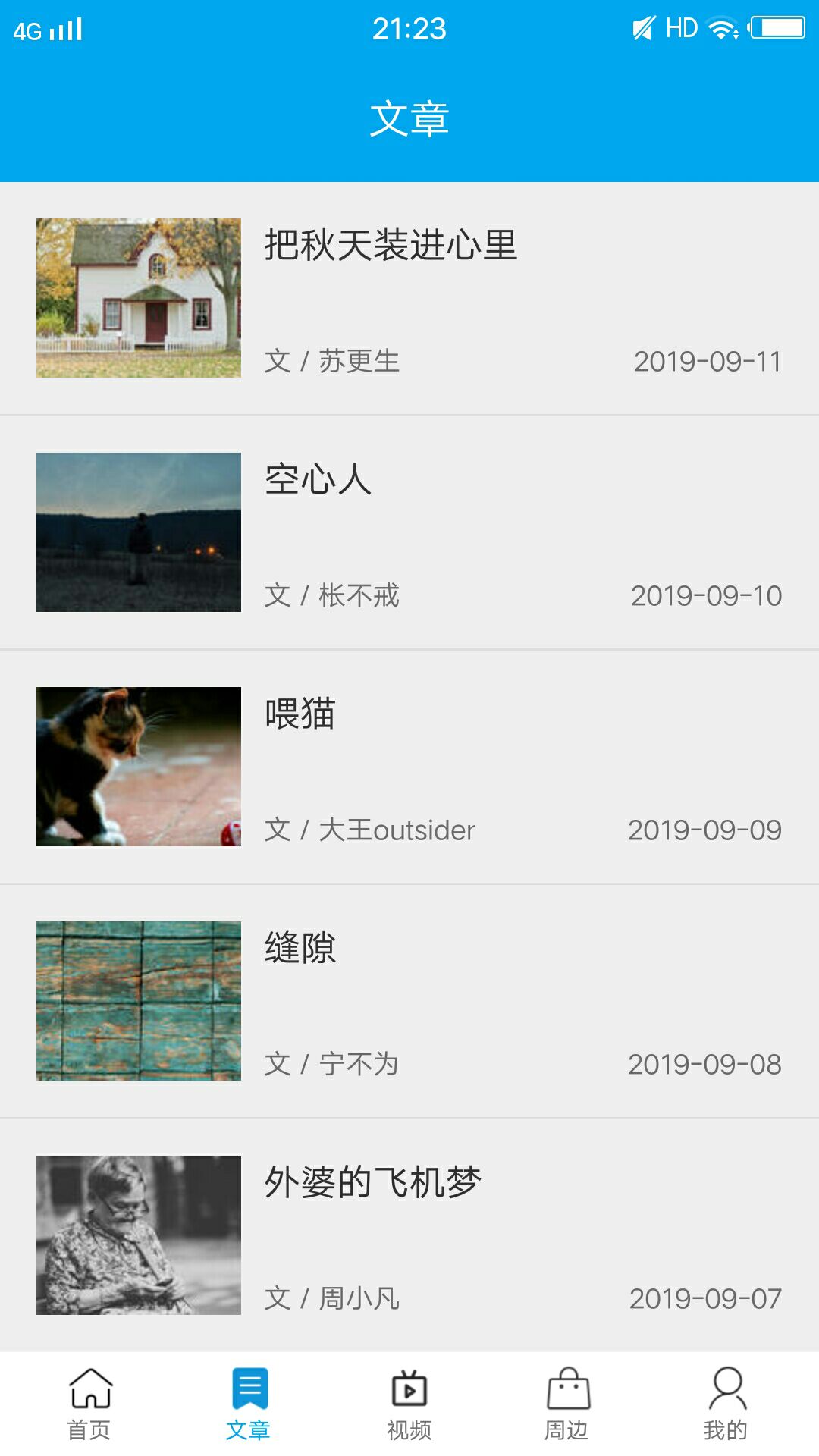Tap the house photo thumbnail
Image resolution: width=819 pixels, height=1456 pixels.
point(140,297)
